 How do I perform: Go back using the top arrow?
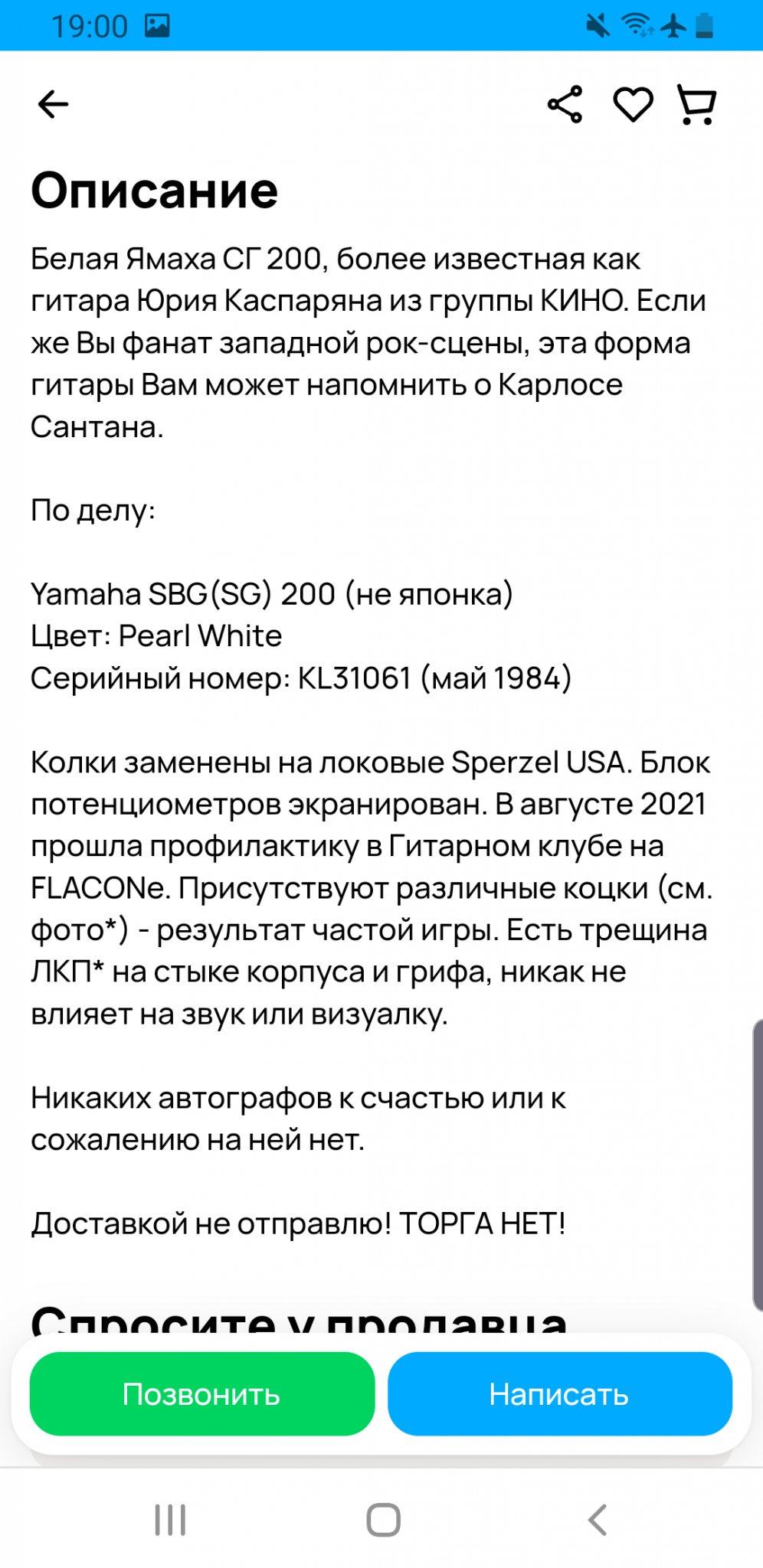click(53, 104)
